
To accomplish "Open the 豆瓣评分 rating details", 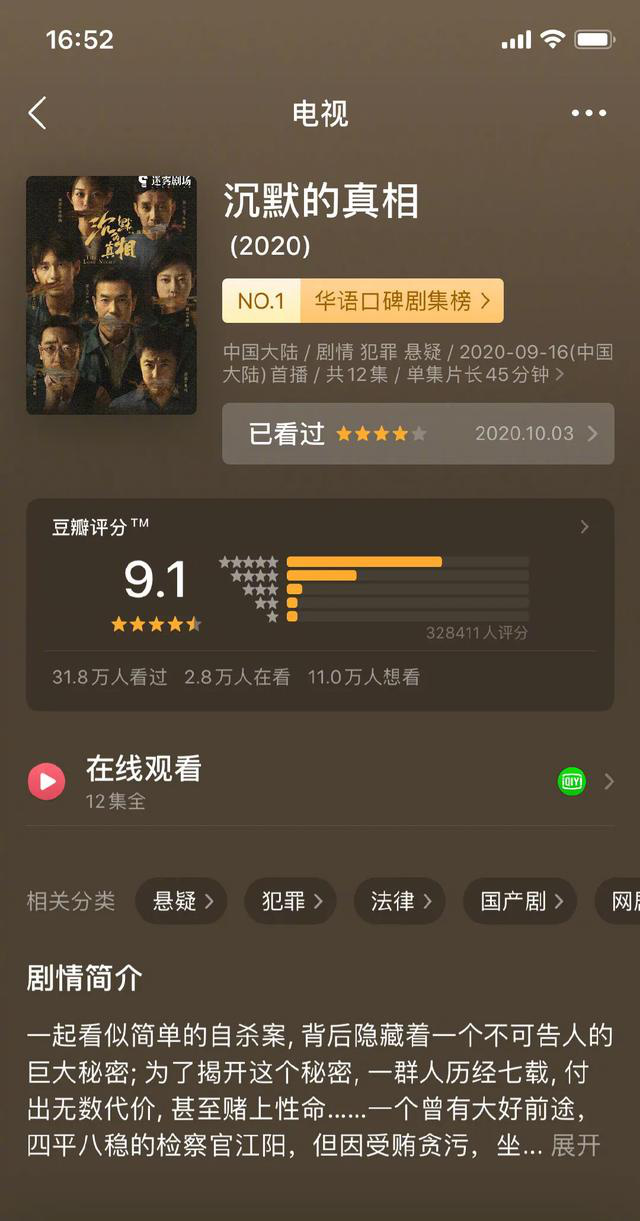I will (x=320, y=527).
